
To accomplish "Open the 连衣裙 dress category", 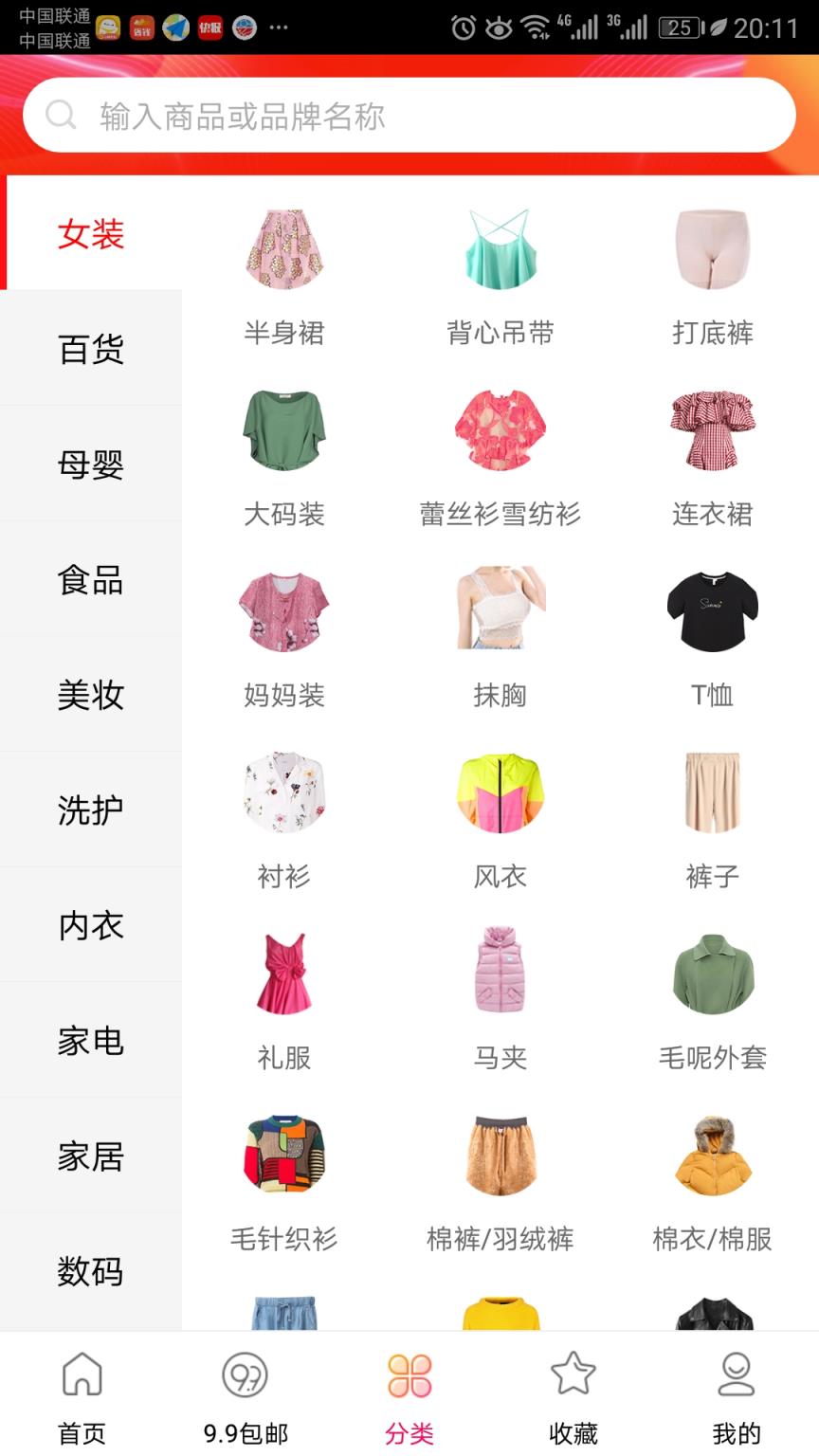I will coord(712,431).
